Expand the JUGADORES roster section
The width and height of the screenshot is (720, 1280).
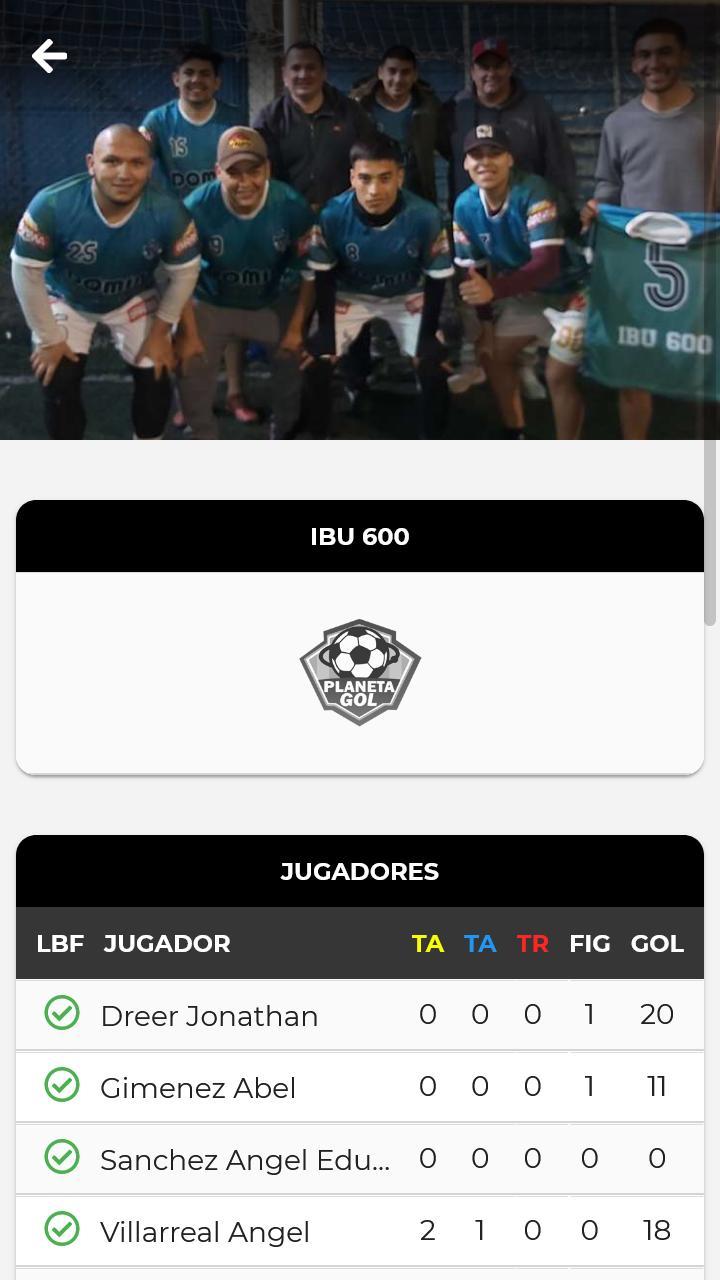[x=359, y=871]
